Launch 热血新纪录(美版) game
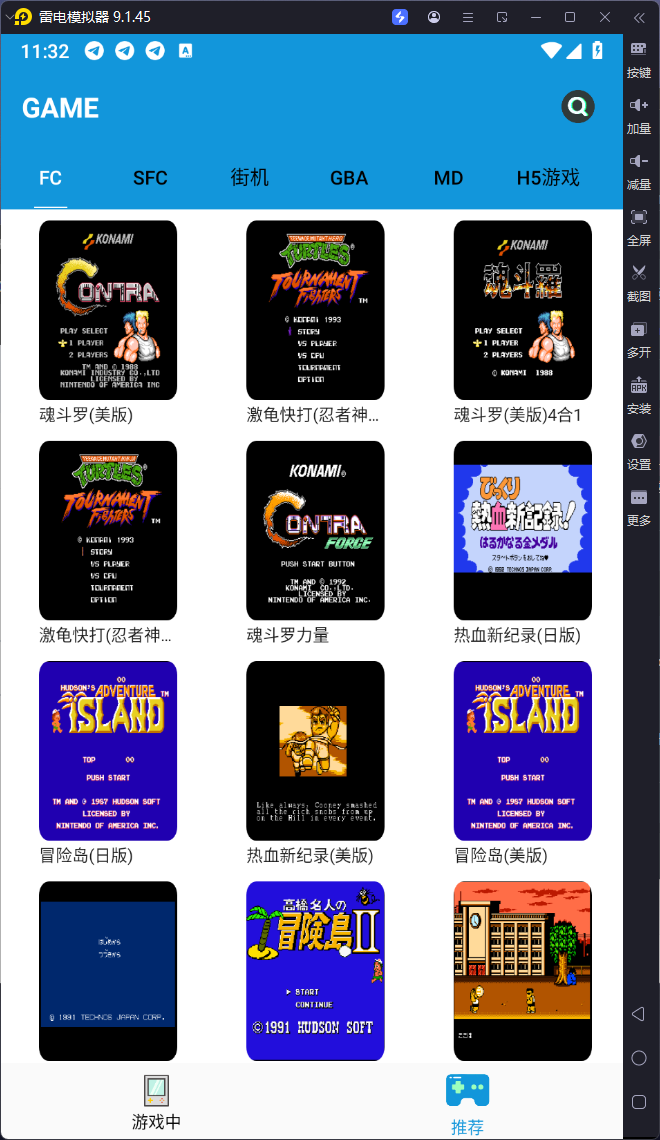The height and width of the screenshot is (1140, 660). point(315,750)
